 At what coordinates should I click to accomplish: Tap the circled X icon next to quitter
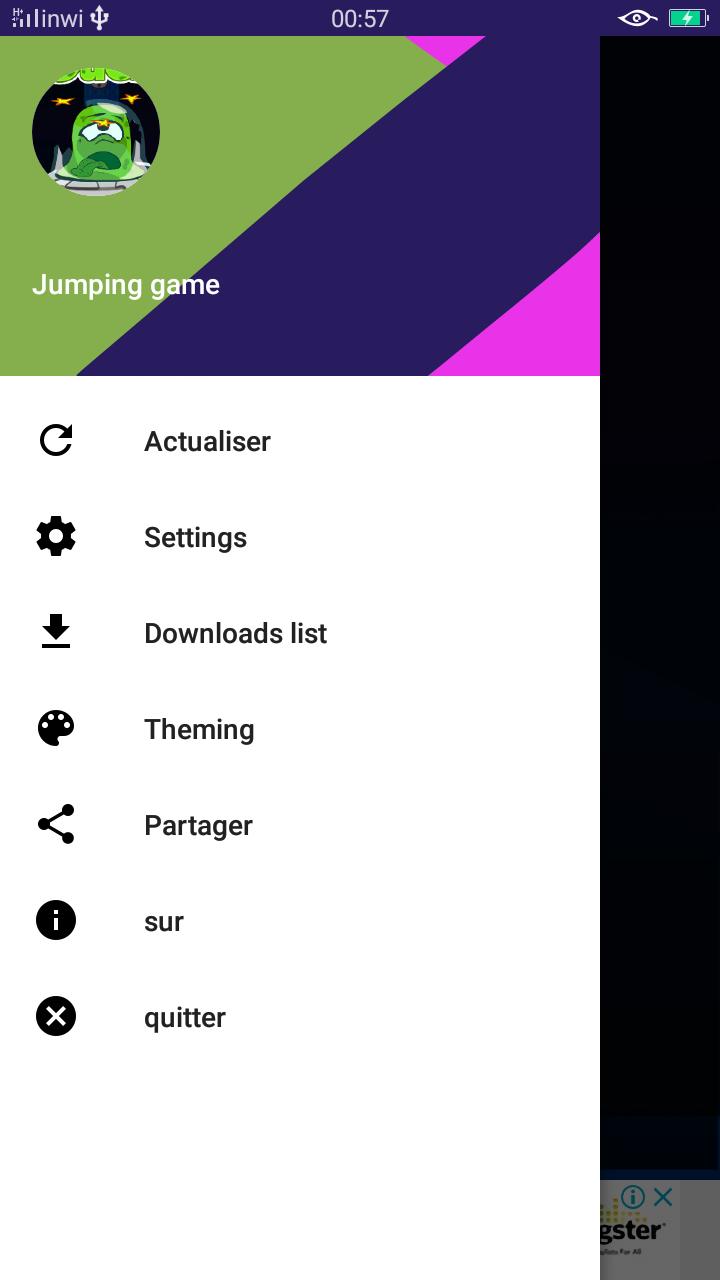coord(55,1016)
